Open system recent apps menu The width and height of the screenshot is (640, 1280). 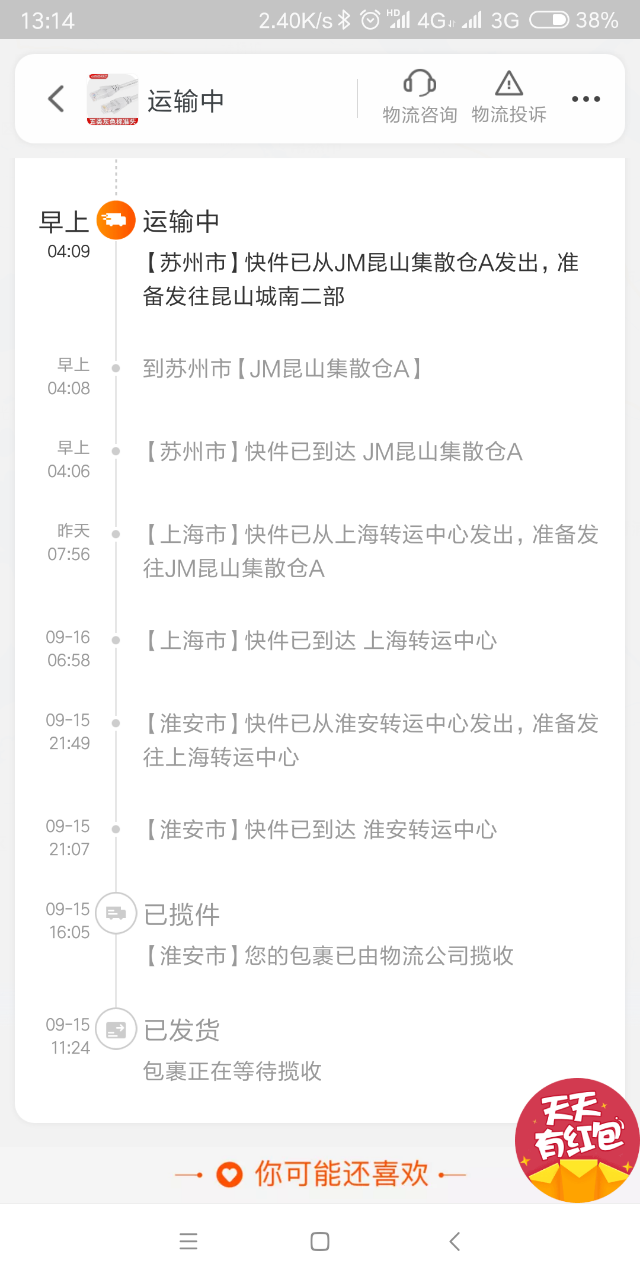click(x=188, y=1241)
